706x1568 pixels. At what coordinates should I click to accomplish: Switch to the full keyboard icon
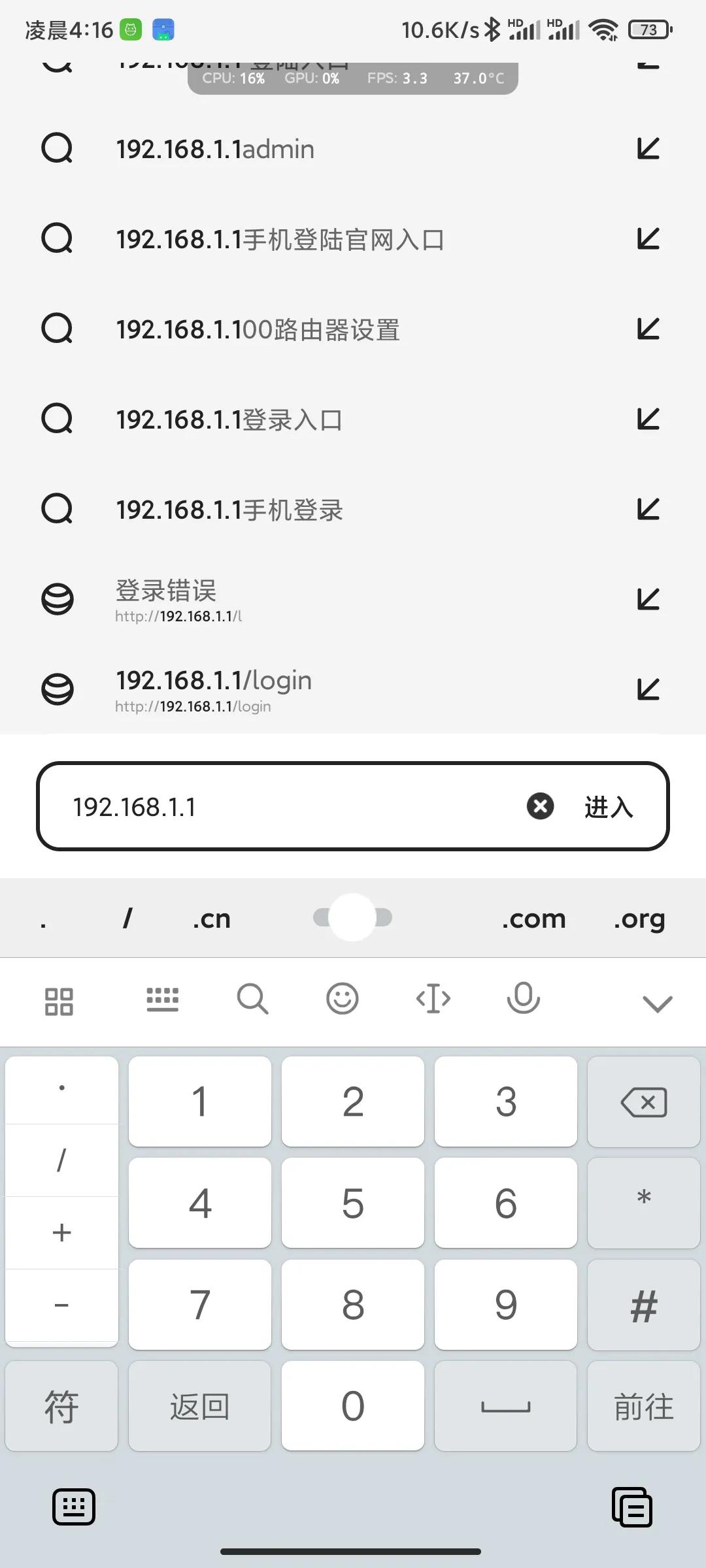click(x=163, y=1000)
